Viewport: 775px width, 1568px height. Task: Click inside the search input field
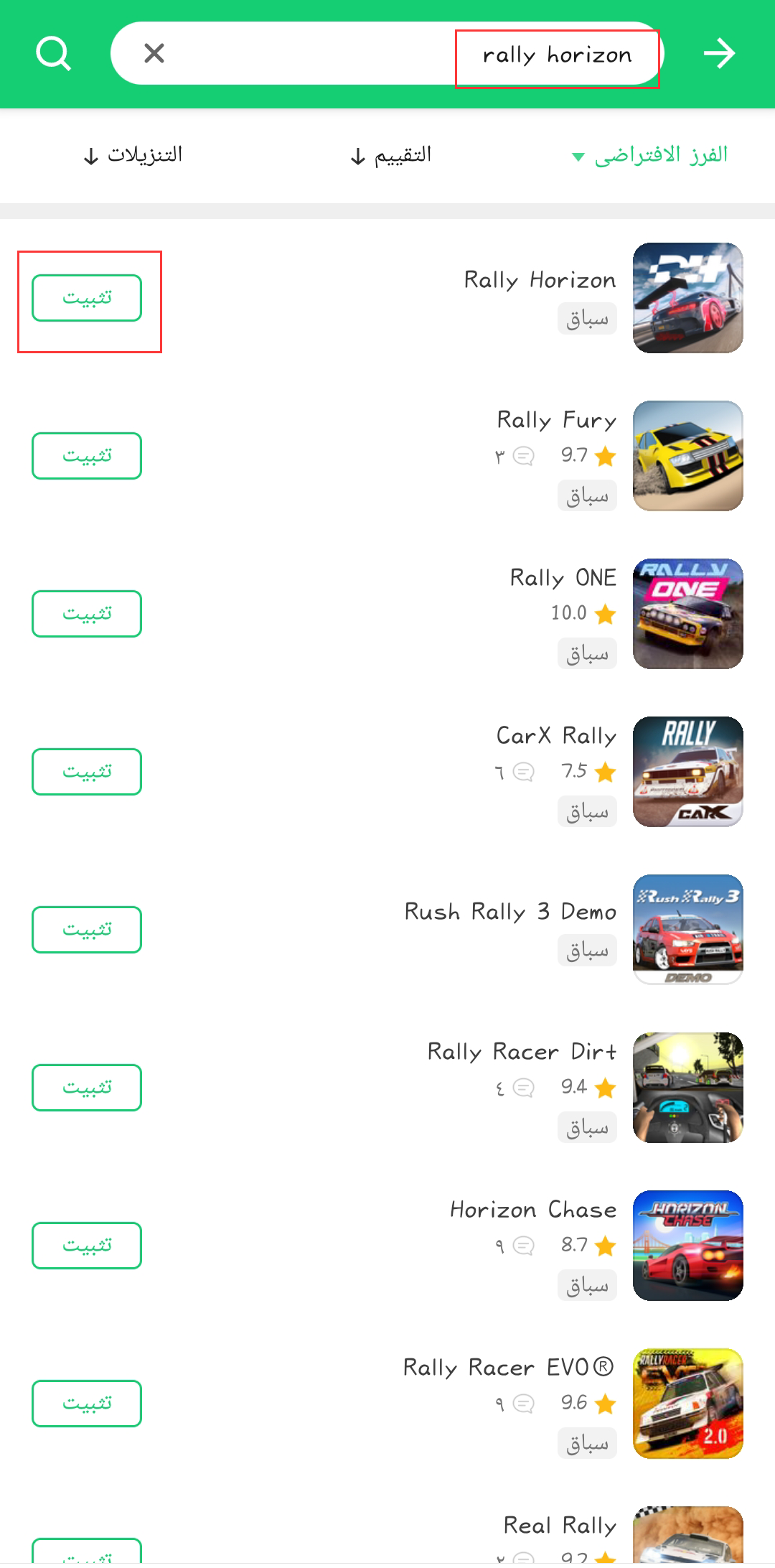(395, 52)
